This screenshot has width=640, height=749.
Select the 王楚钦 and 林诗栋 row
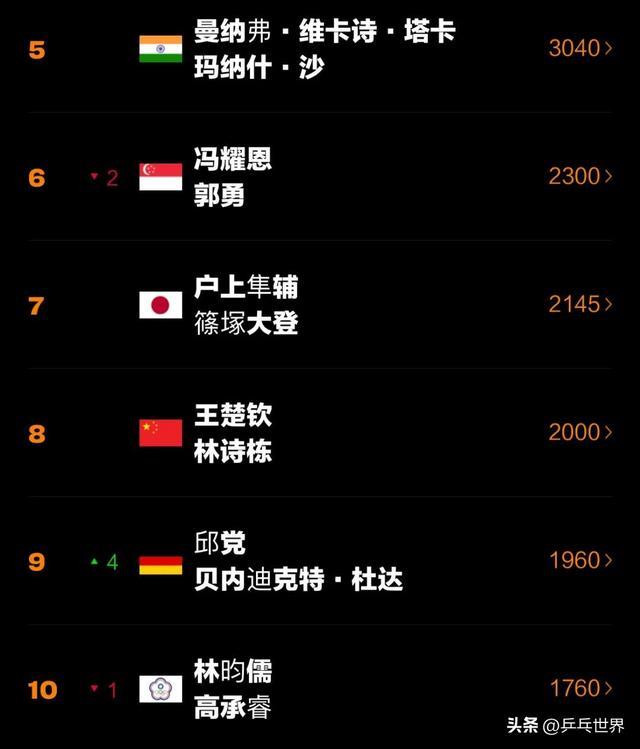click(320, 433)
